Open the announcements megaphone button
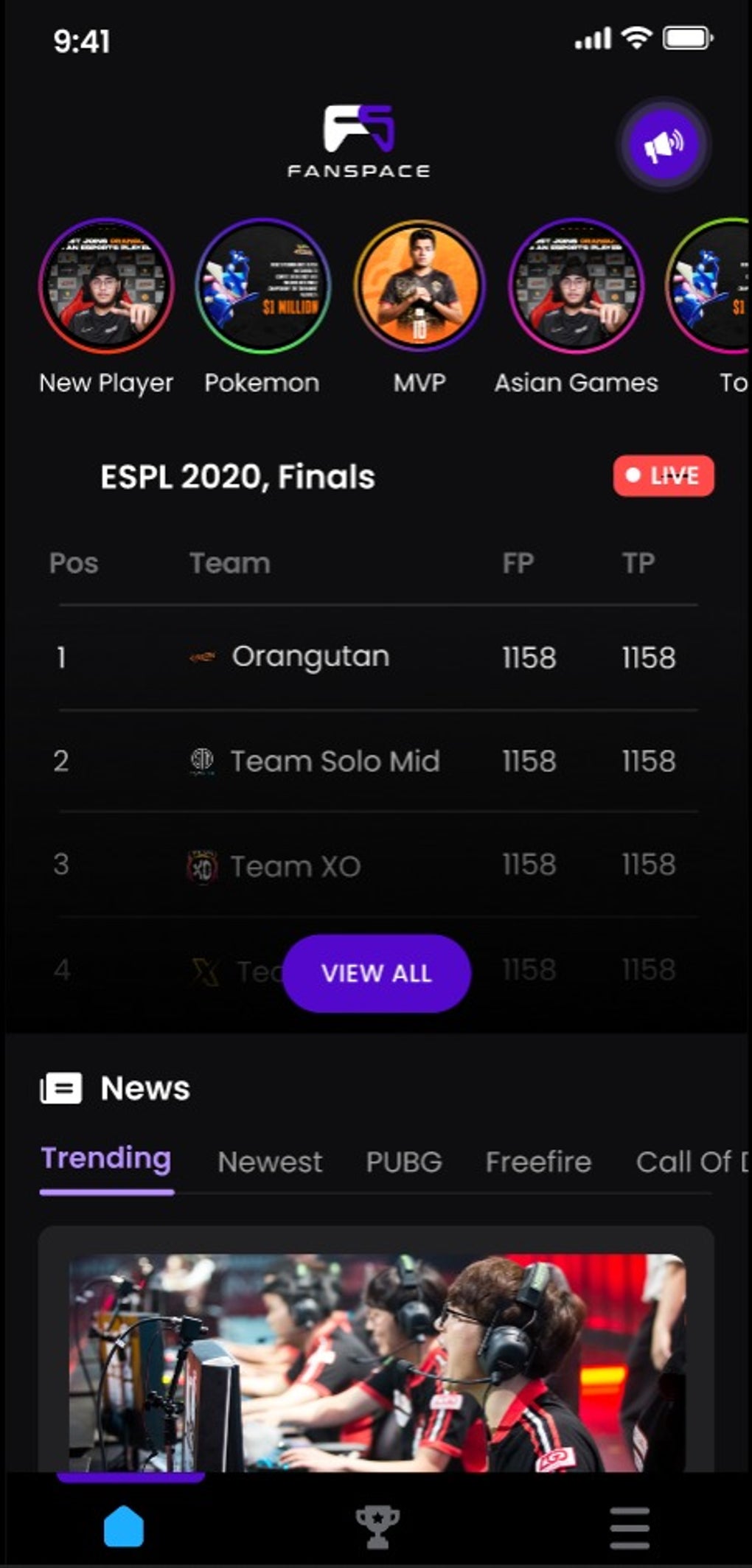This screenshot has width=752, height=1568. tap(664, 144)
